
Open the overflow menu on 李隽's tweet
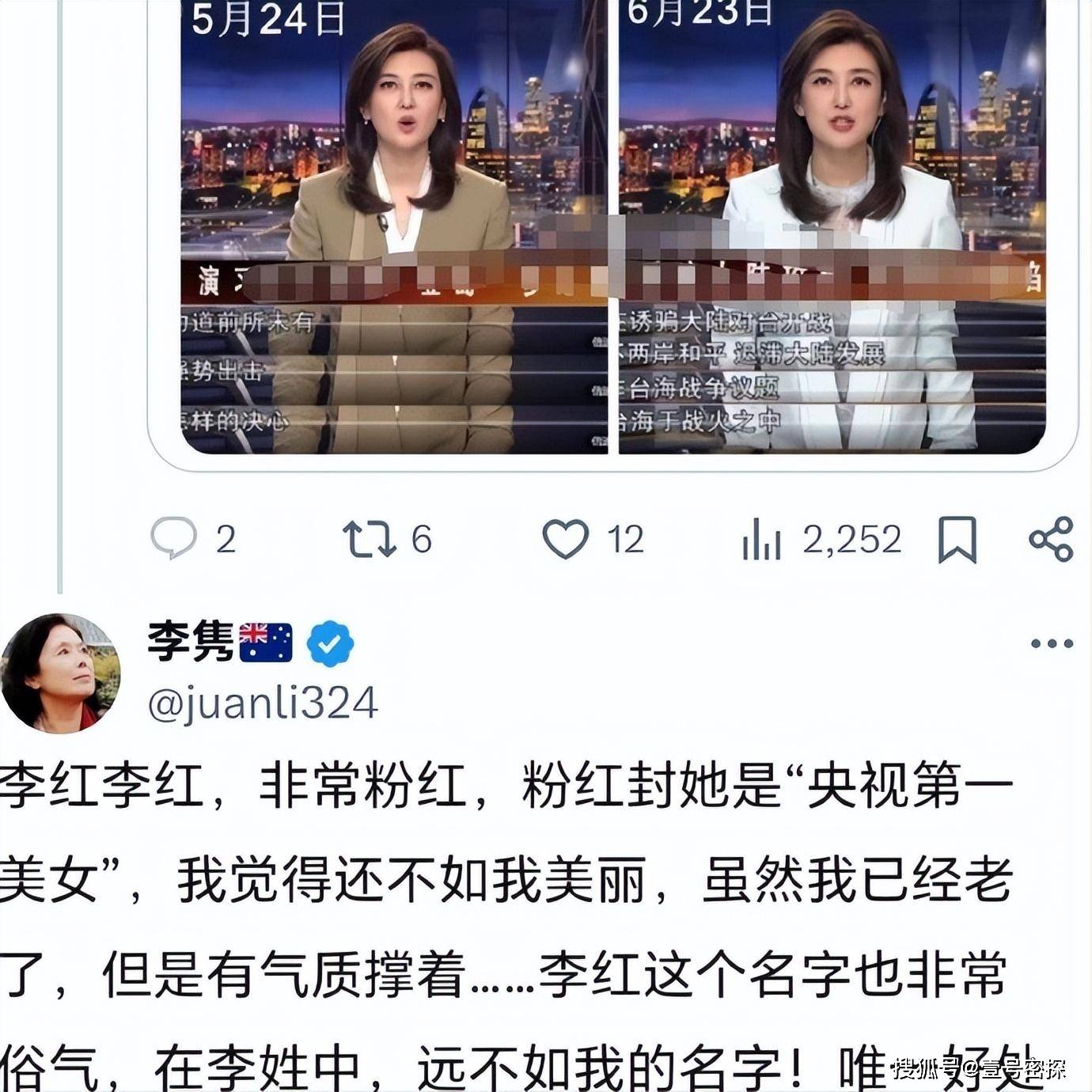(1052, 643)
